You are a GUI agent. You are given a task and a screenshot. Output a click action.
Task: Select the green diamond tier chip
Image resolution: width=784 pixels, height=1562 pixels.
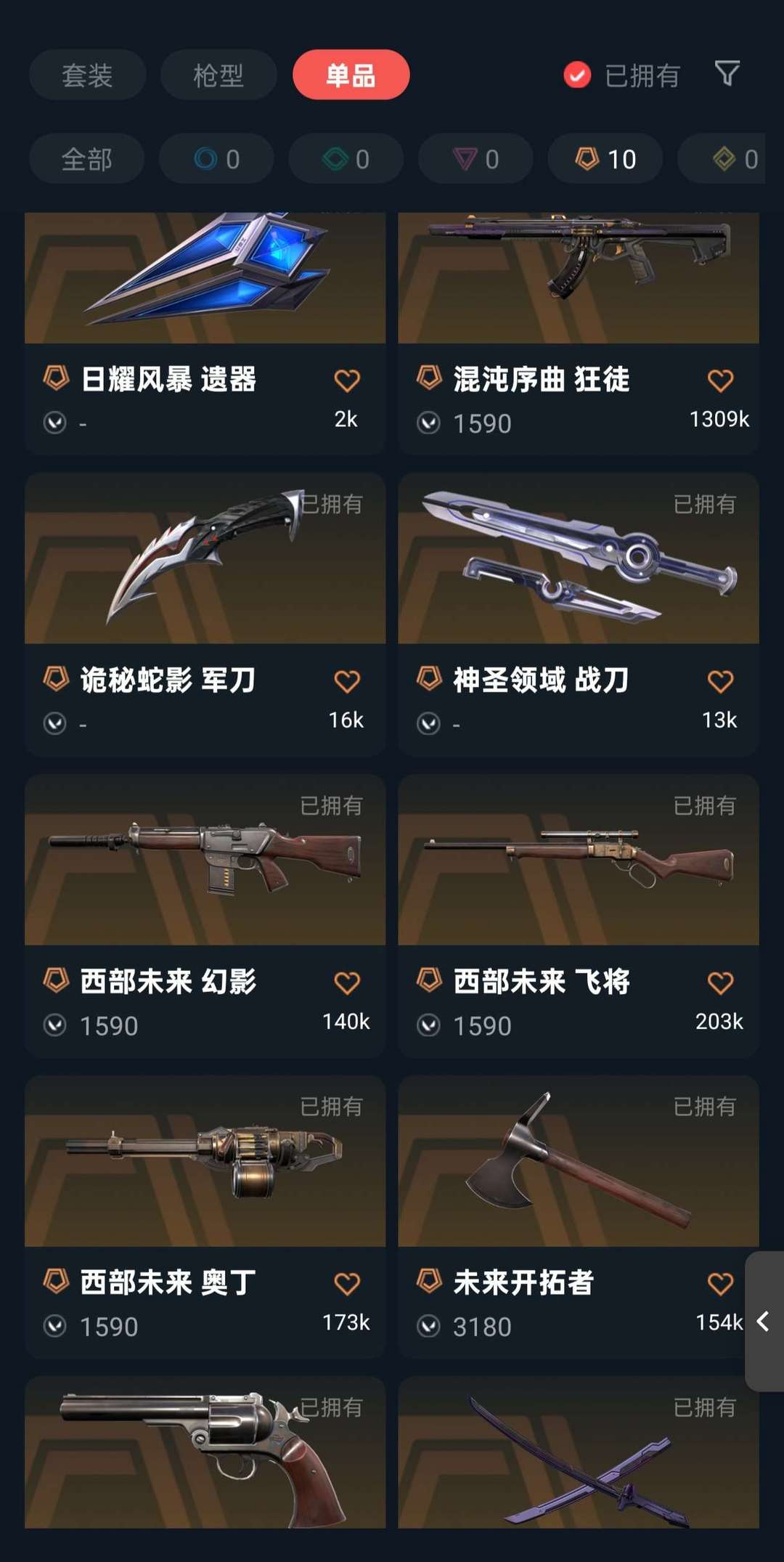tap(346, 159)
